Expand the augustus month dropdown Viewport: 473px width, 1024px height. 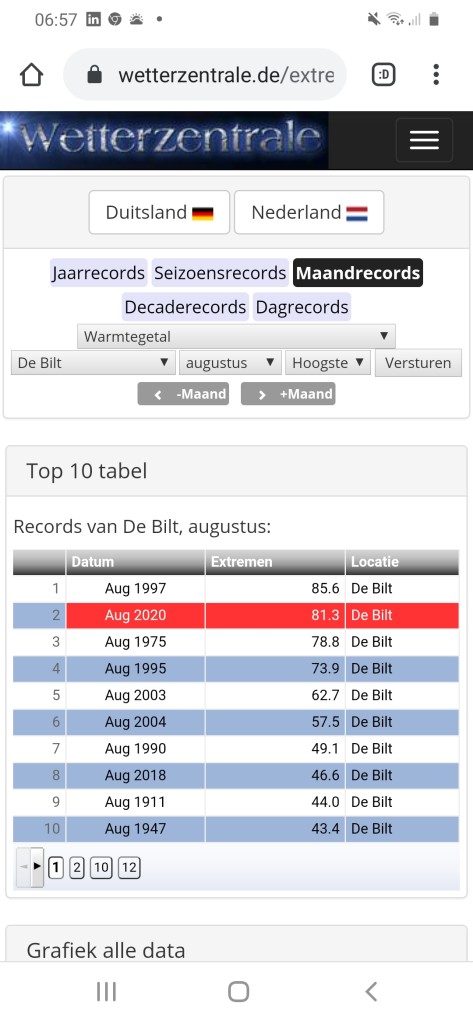230,362
